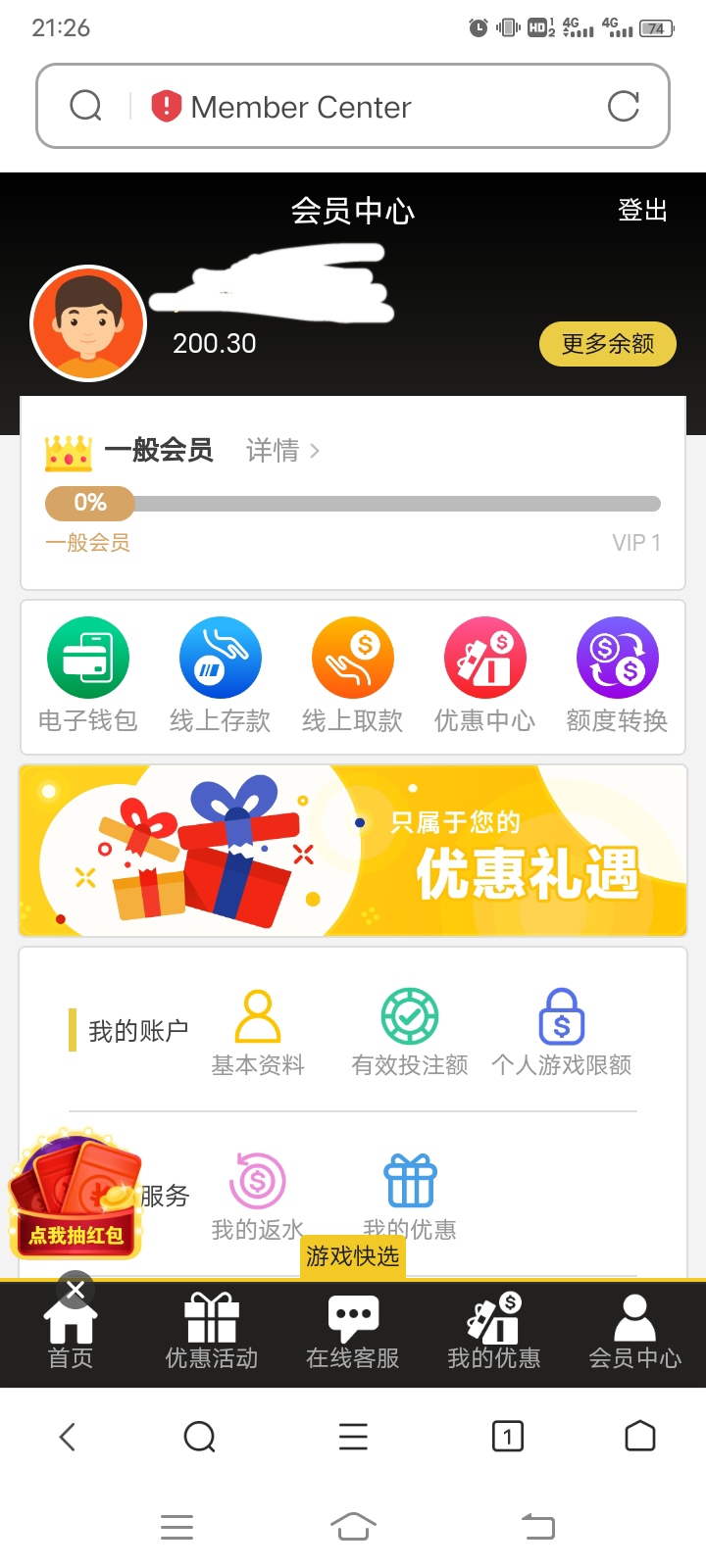Go to 线上取款 online withdrawal
Viewport: 706px width, 1568px height.
tap(352, 676)
